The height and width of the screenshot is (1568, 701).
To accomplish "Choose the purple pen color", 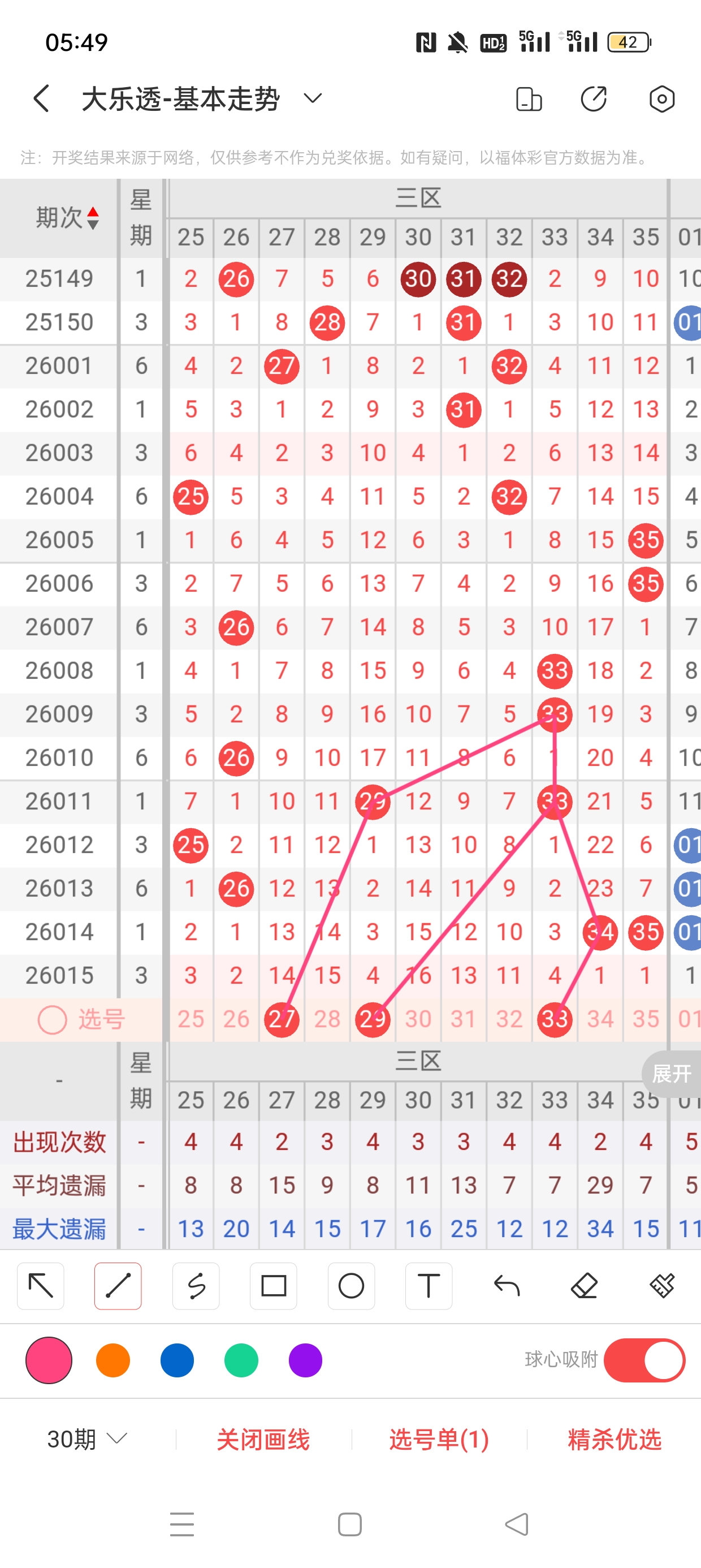I will tap(305, 1360).
